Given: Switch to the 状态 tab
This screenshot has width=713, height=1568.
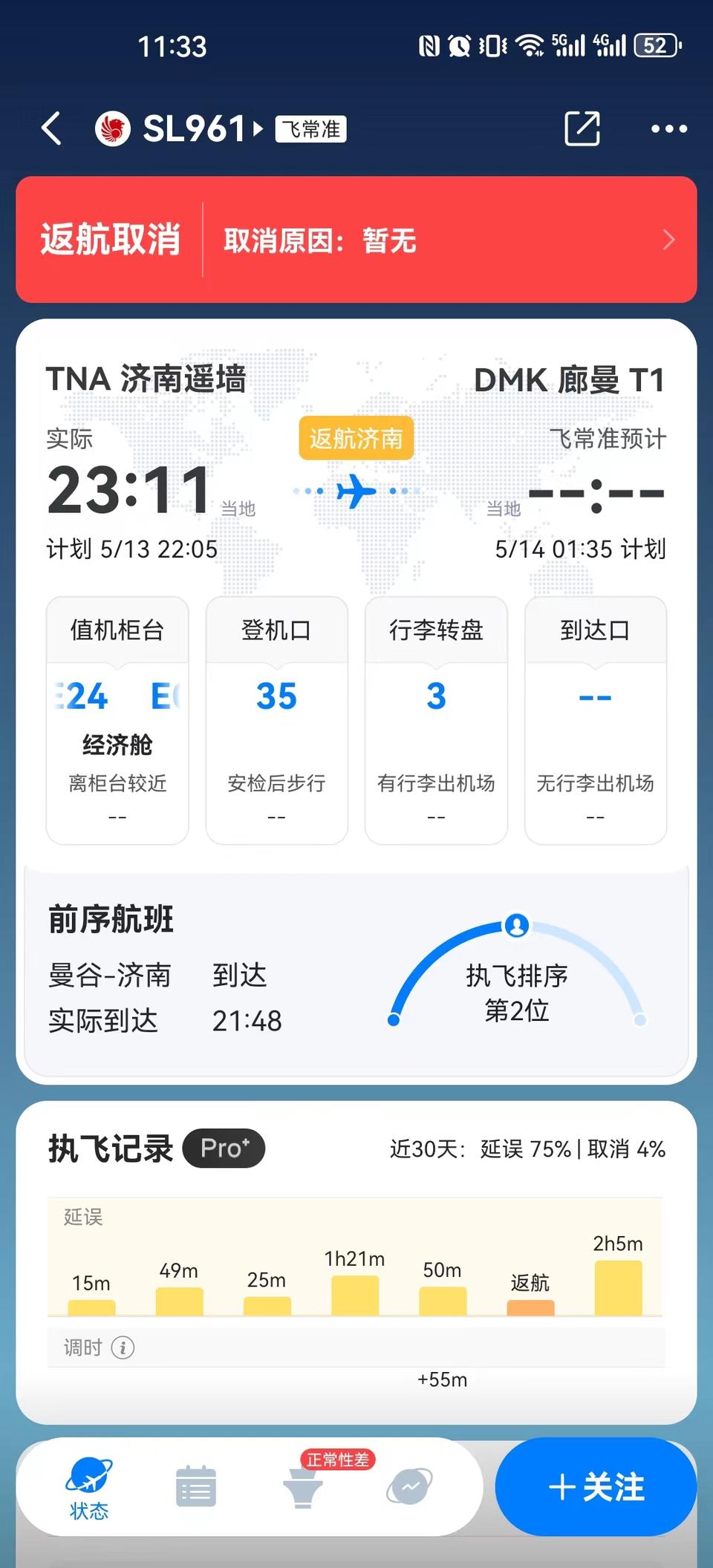Looking at the screenshot, I should coord(89,1489).
